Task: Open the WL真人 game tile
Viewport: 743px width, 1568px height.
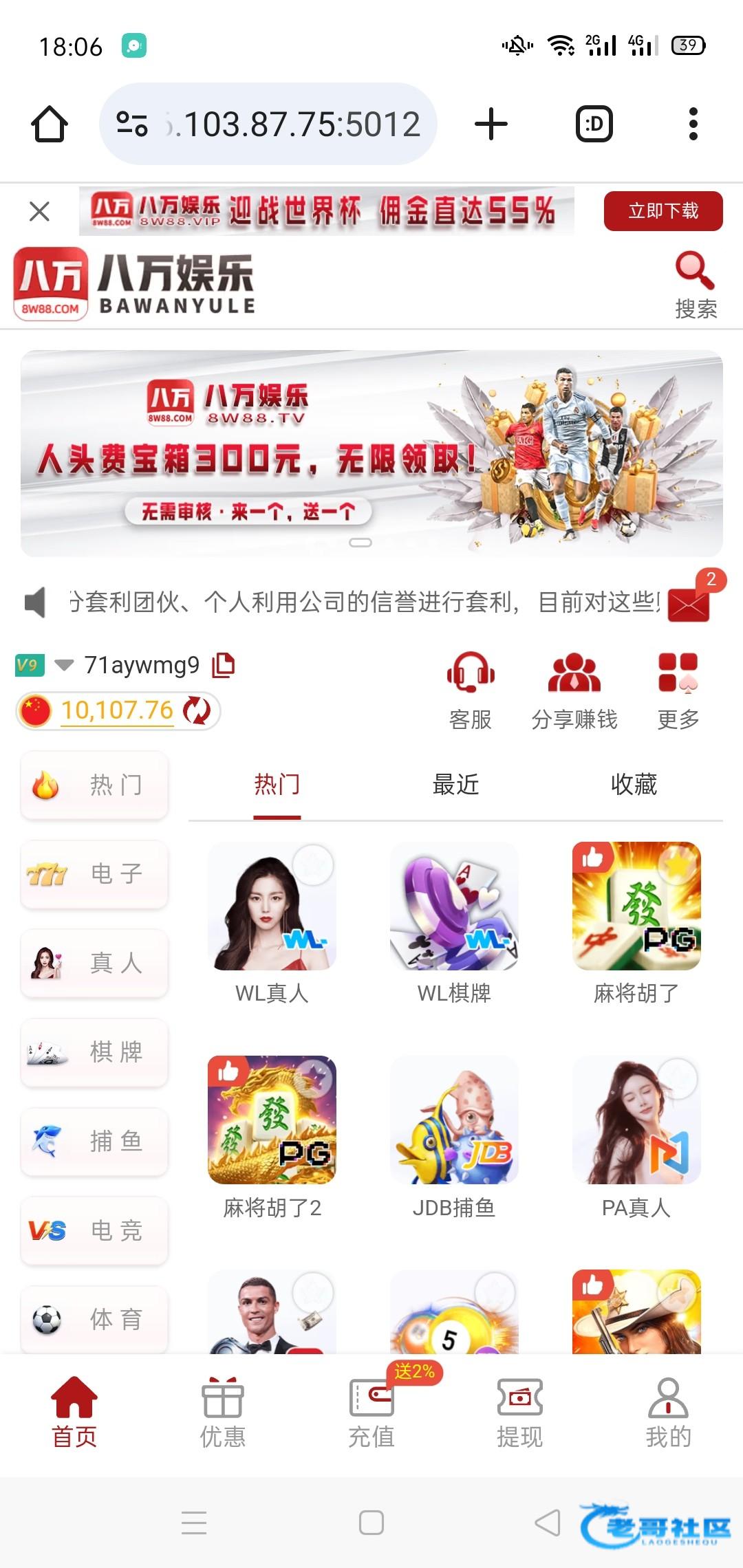Action: (x=272, y=906)
